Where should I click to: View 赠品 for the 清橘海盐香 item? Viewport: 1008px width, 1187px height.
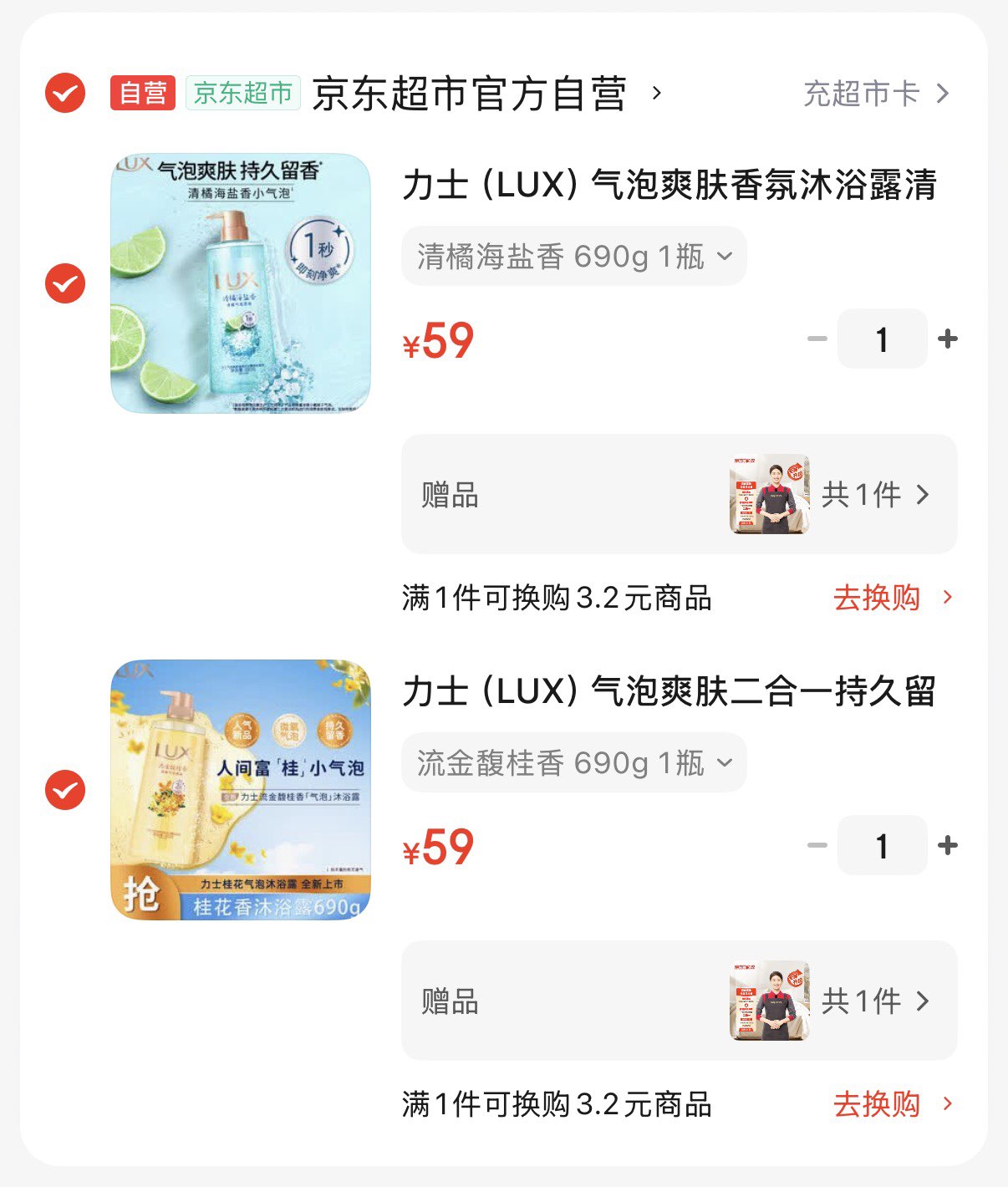pos(679,494)
